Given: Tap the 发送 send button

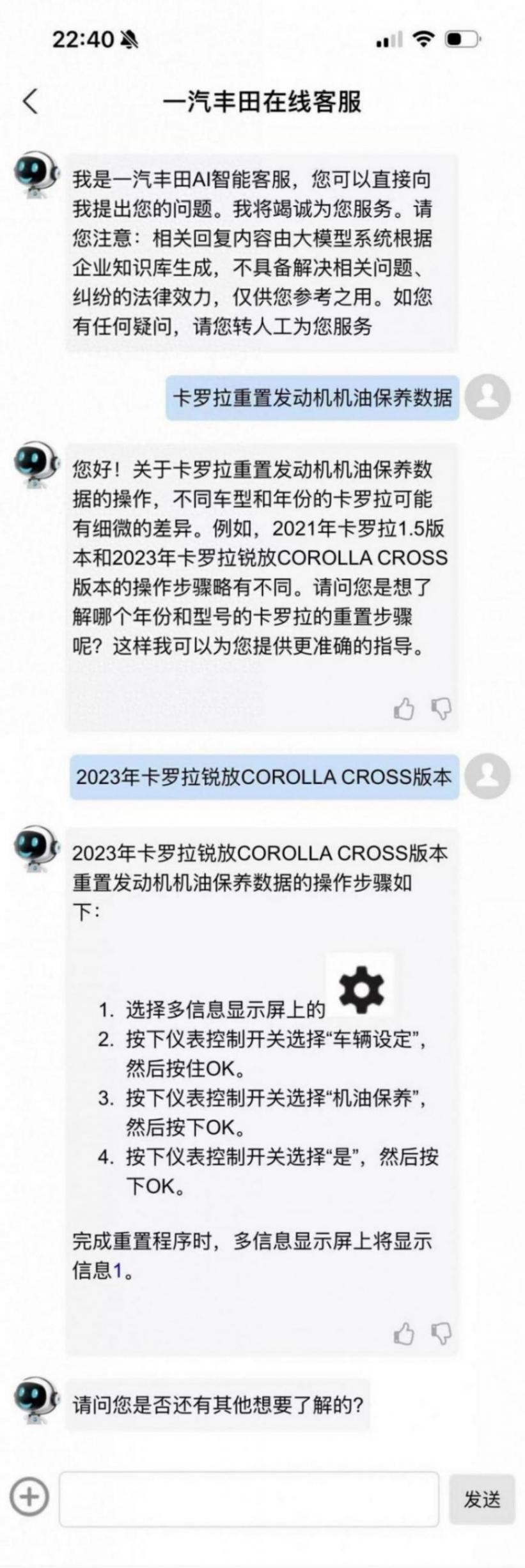Looking at the screenshot, I should [482, 1499].
